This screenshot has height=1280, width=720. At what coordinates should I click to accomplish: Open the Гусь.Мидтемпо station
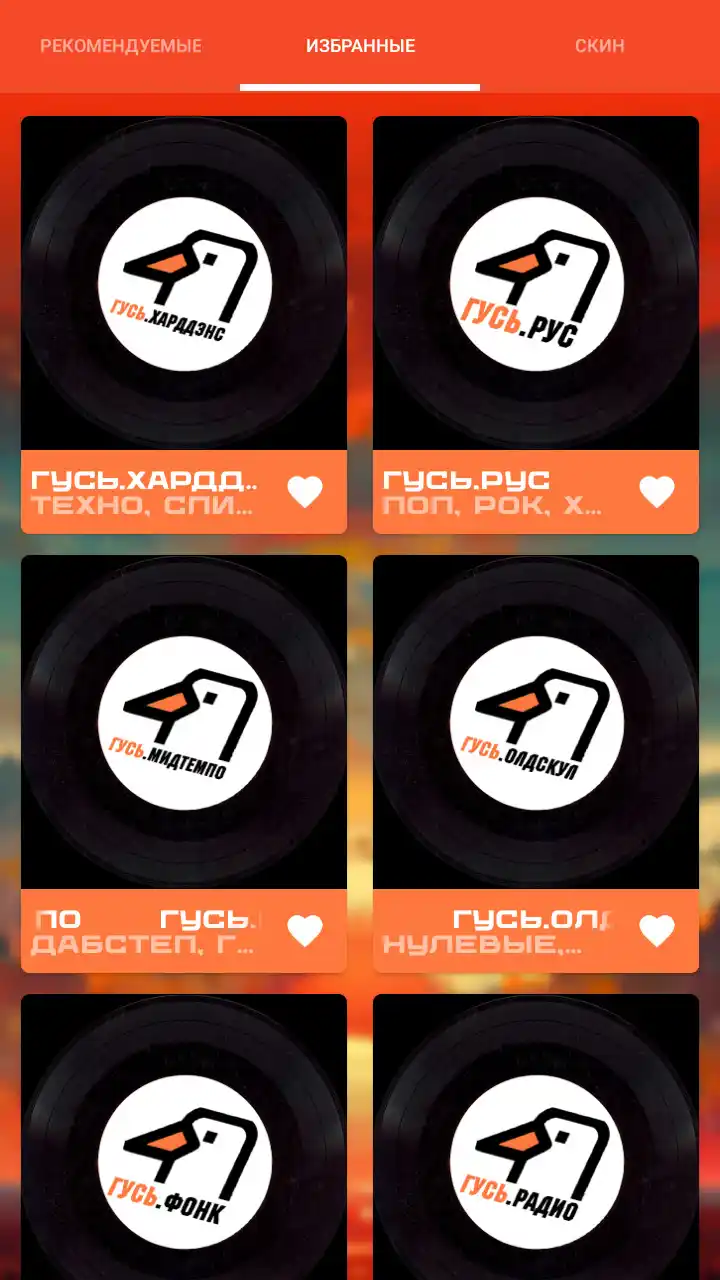coord(184,722)
